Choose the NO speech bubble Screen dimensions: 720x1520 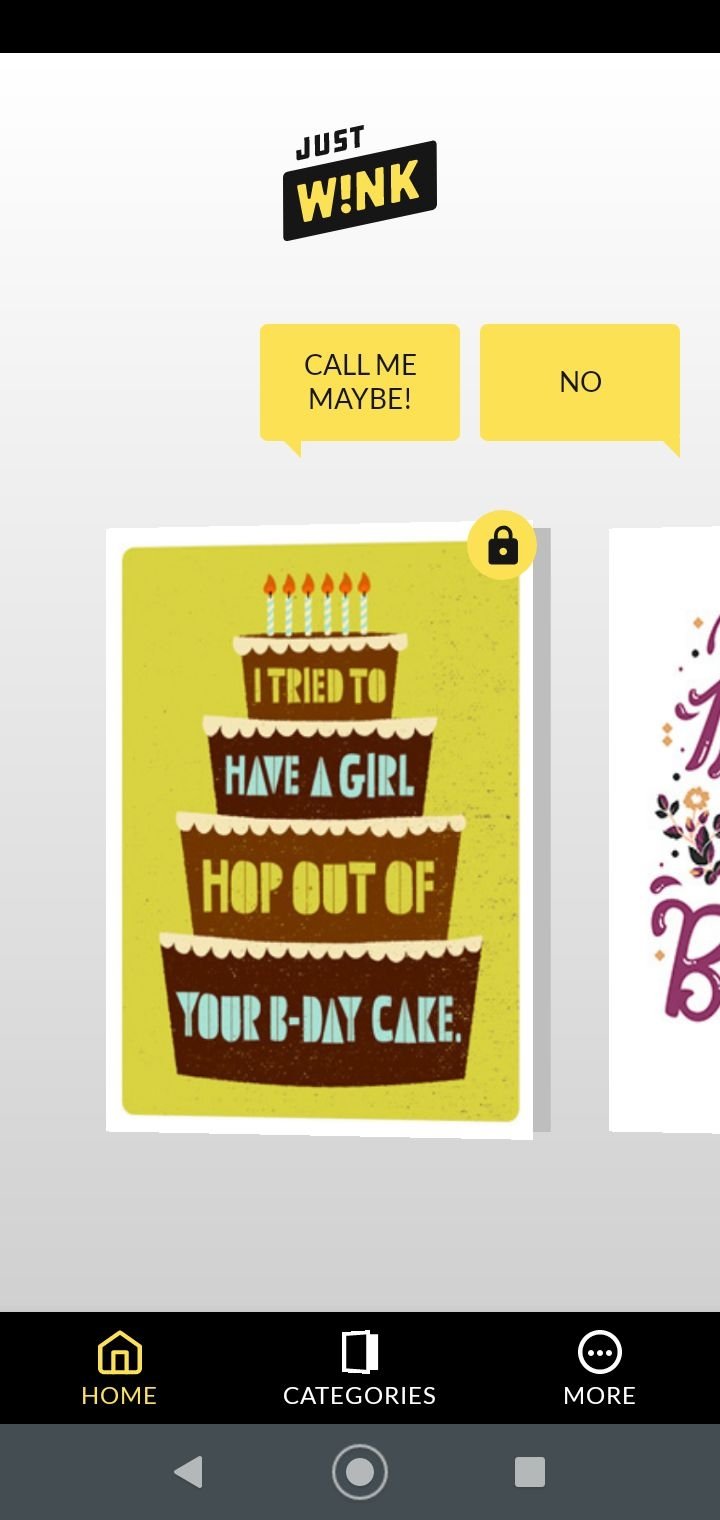580,382
